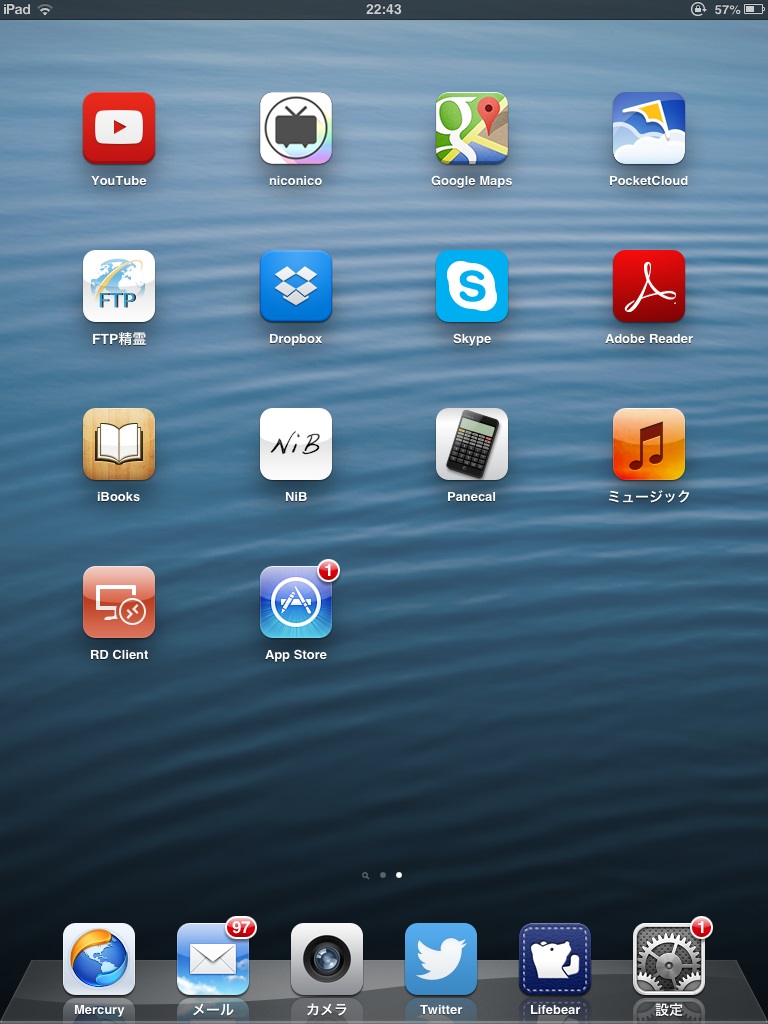Launch PocketCloud
The height and width of the screenshot is (1024, 768).
(x=649, y=129)
